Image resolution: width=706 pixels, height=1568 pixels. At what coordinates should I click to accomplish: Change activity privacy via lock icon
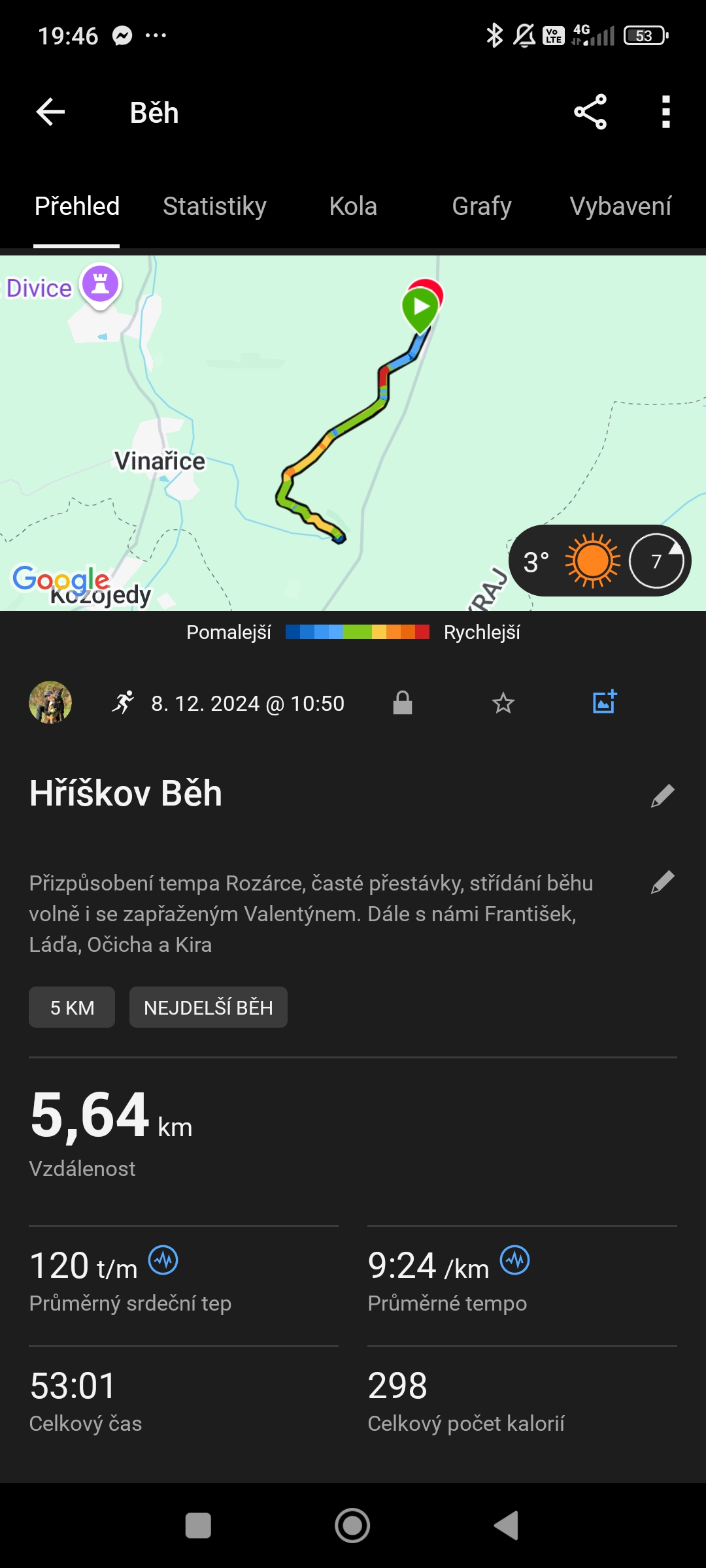403,703
